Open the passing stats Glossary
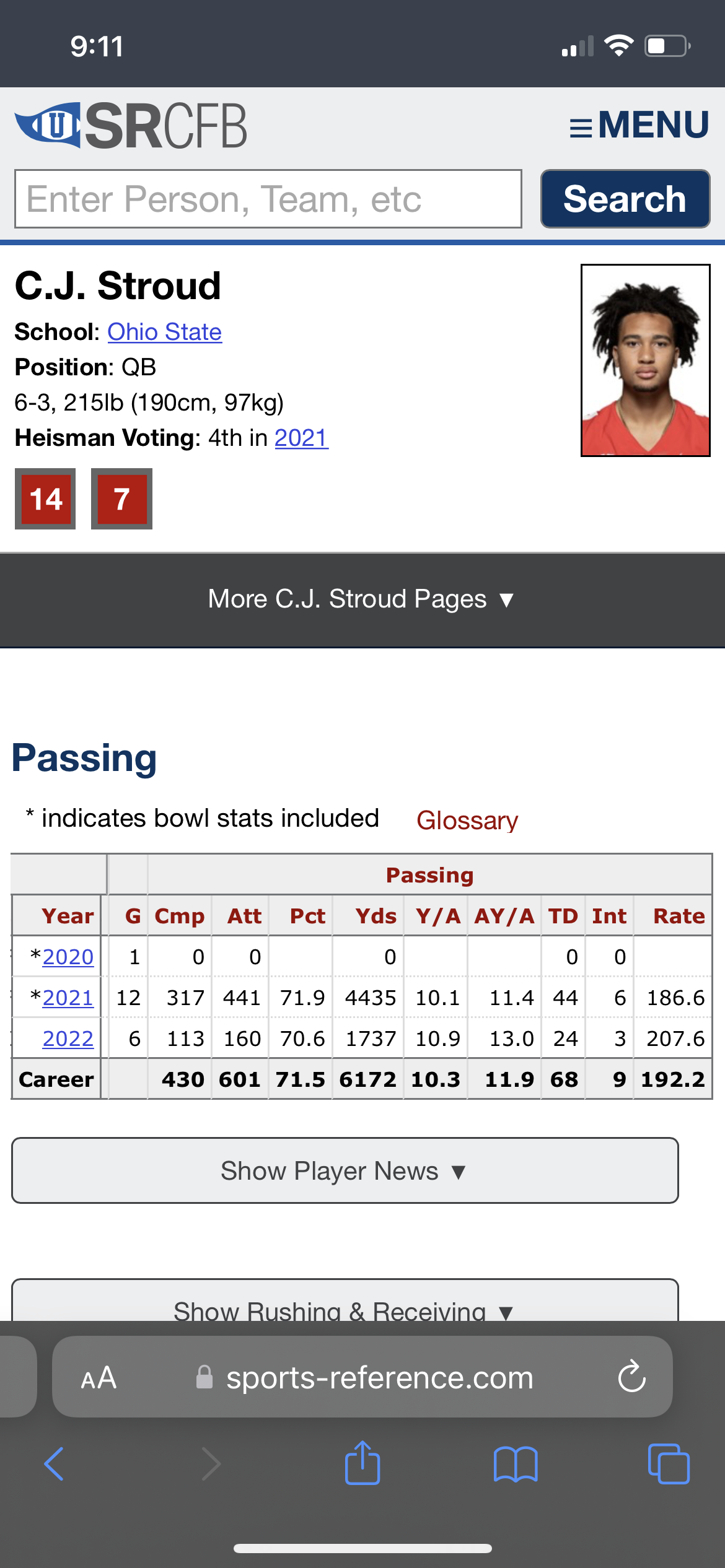The width and height of the screenshot is (725, 1568). (467, 820)
